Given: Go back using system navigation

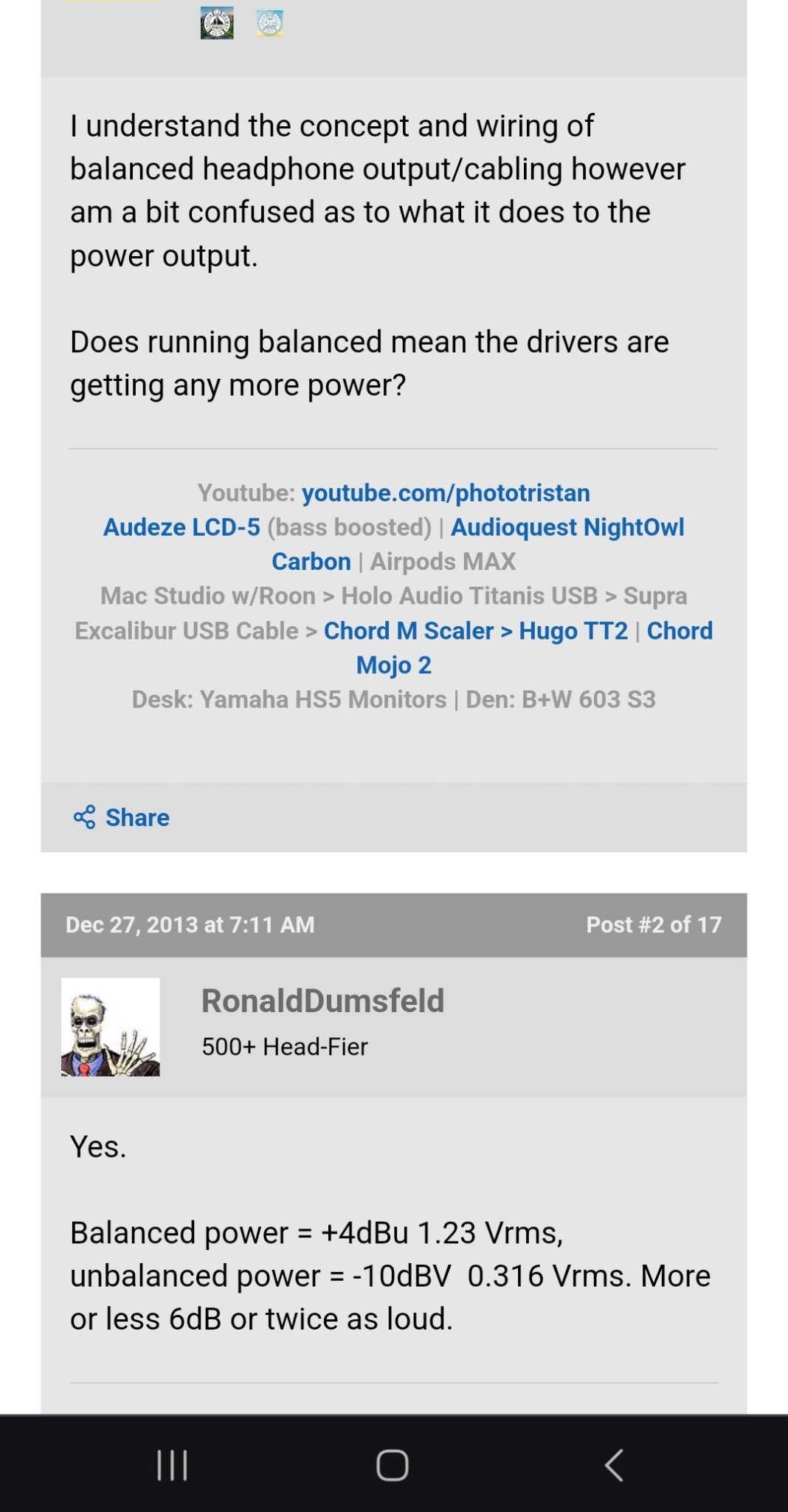Looking at the screenshot, I should [x=614, y=1465].
